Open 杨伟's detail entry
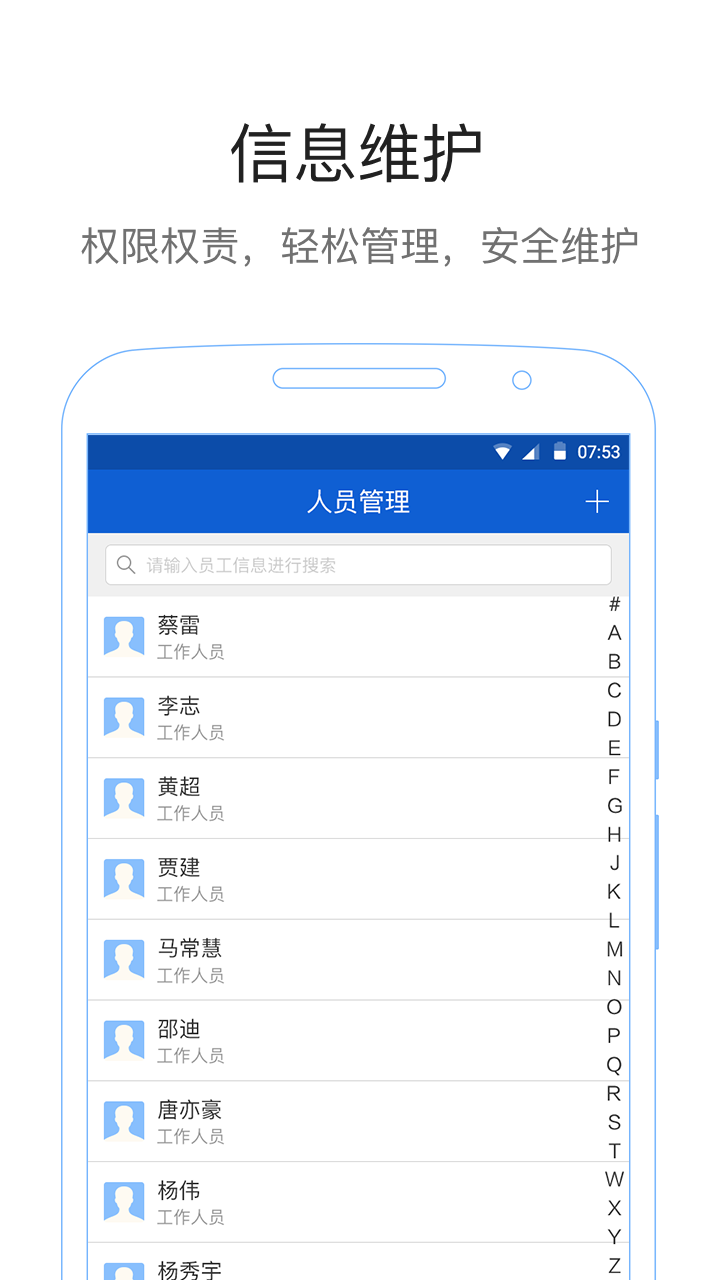 [x=300, y=1201]
